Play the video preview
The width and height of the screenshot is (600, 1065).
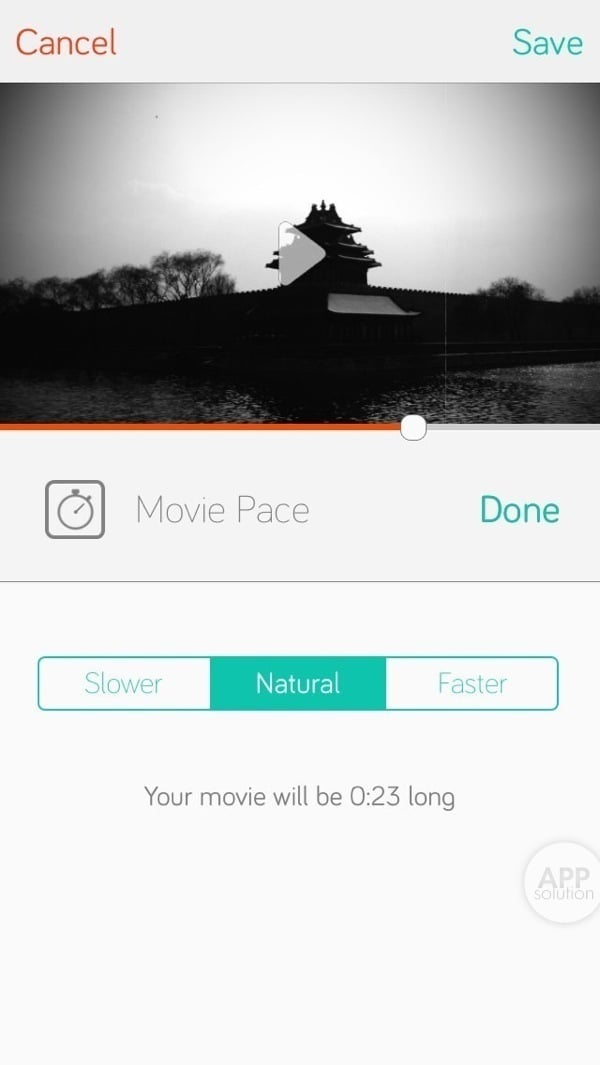301,254
